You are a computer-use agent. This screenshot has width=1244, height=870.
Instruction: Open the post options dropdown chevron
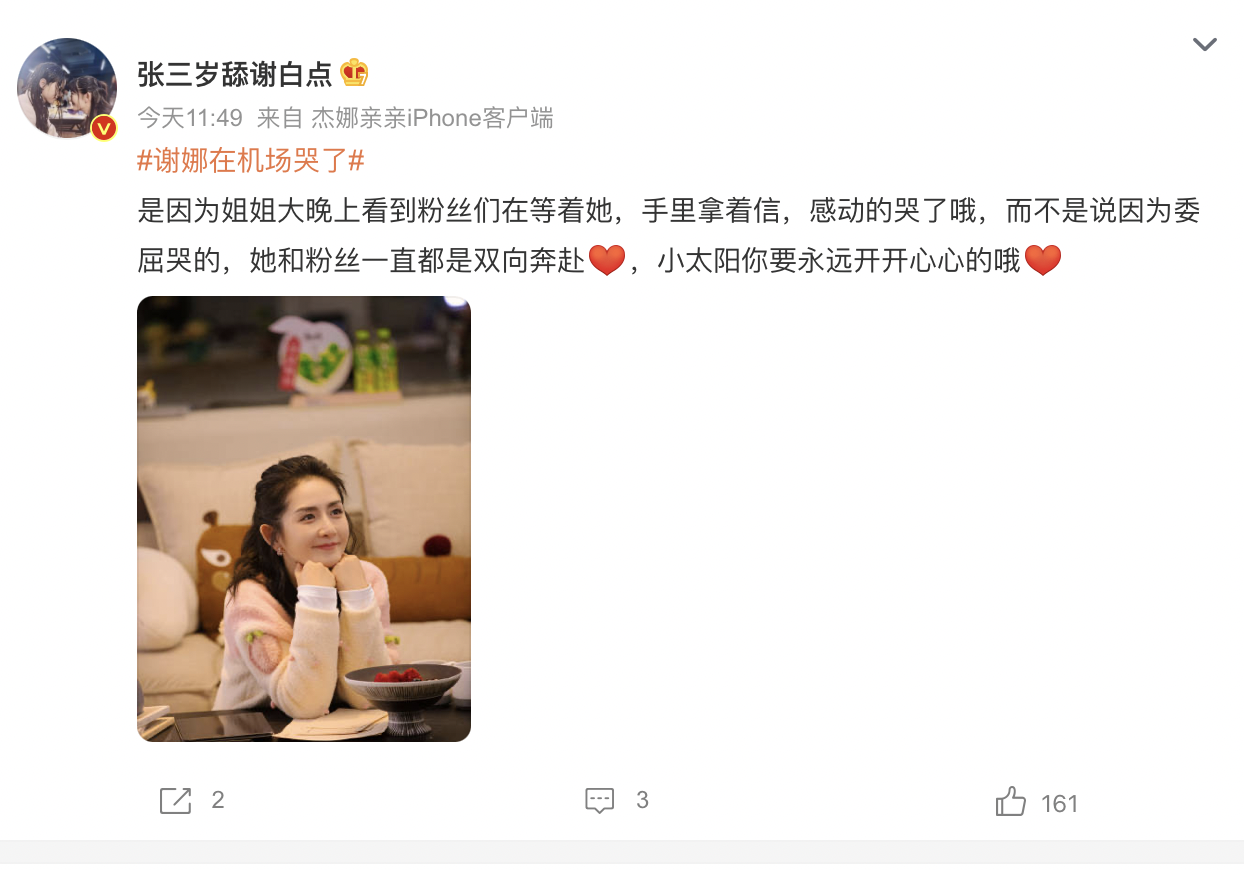pyautogui.click(x=1204, y=45)
